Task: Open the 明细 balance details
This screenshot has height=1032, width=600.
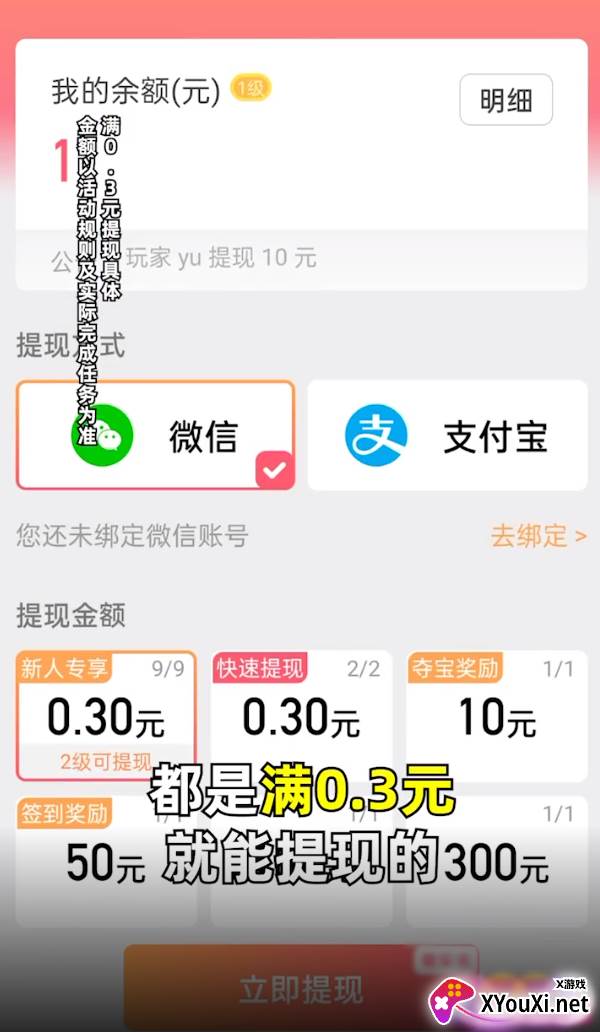Action: [x=506, y=100]
